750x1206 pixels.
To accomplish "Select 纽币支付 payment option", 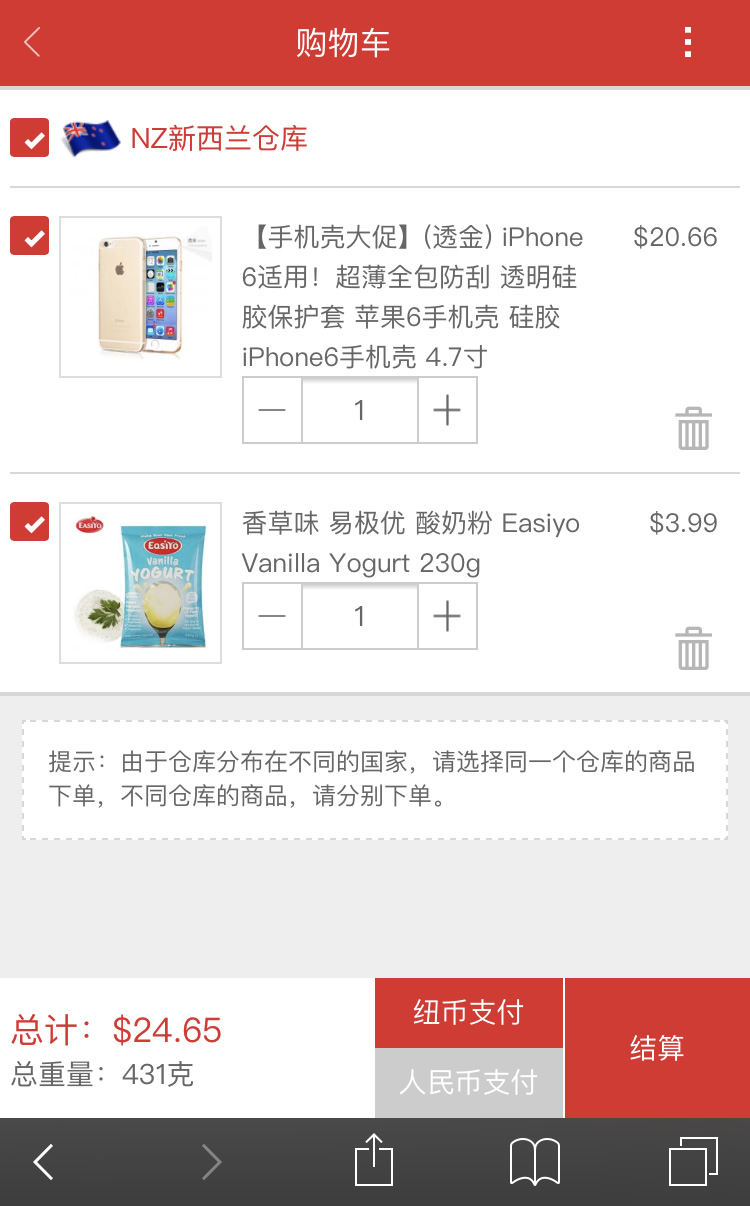I will (x=469, y=1013).
